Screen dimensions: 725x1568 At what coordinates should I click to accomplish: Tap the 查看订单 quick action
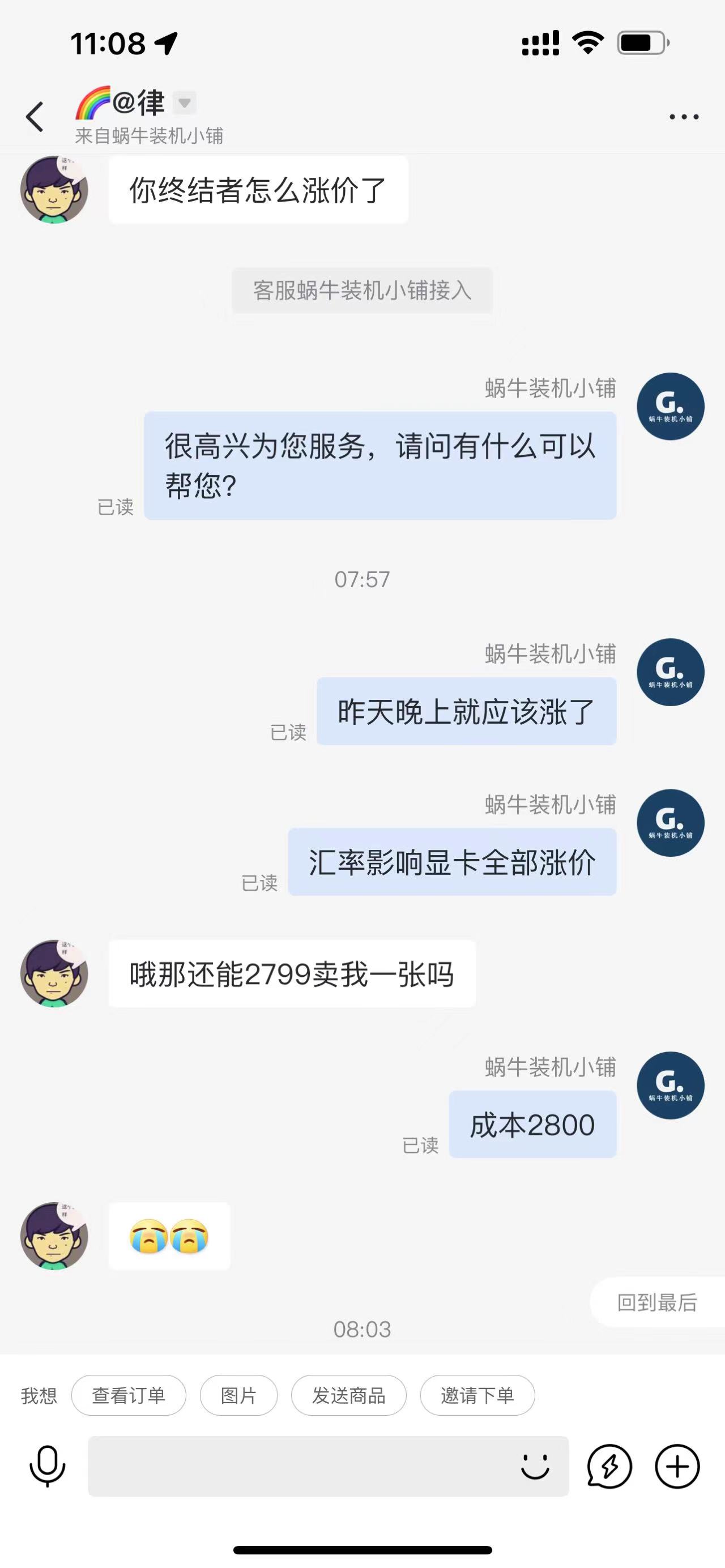pyautogui.click(x=129, y=1396)
